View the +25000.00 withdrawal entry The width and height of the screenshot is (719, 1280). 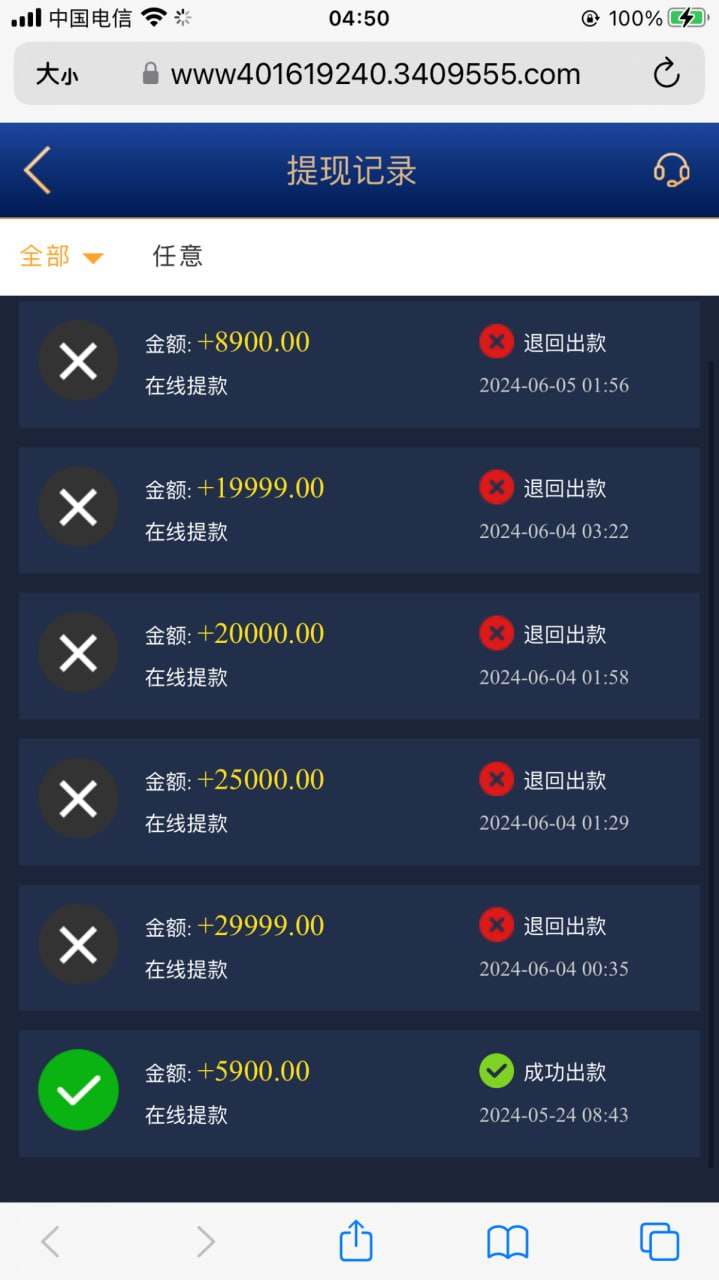359,801
